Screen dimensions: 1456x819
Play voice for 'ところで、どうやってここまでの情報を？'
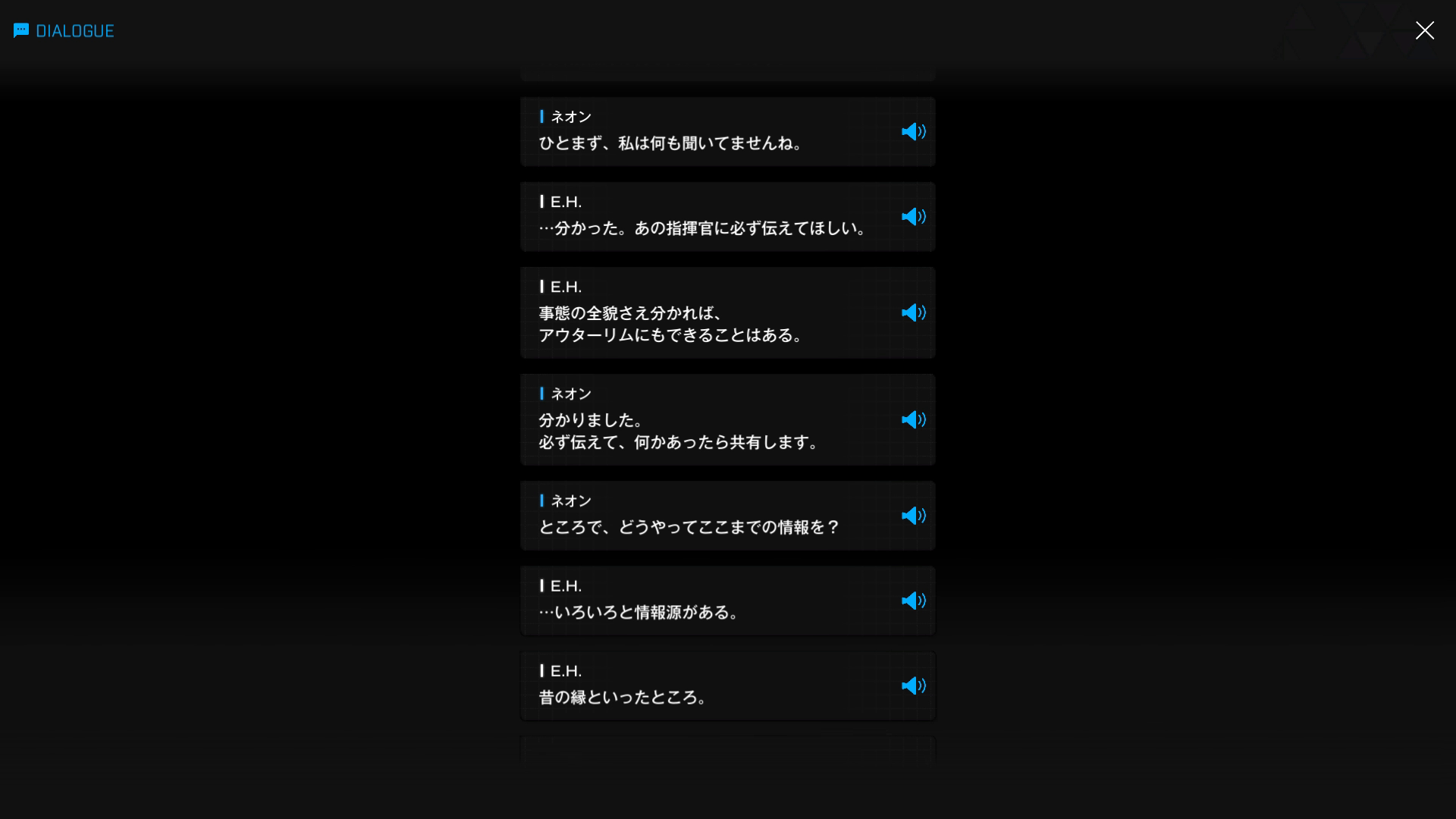(x=913, y=516)
